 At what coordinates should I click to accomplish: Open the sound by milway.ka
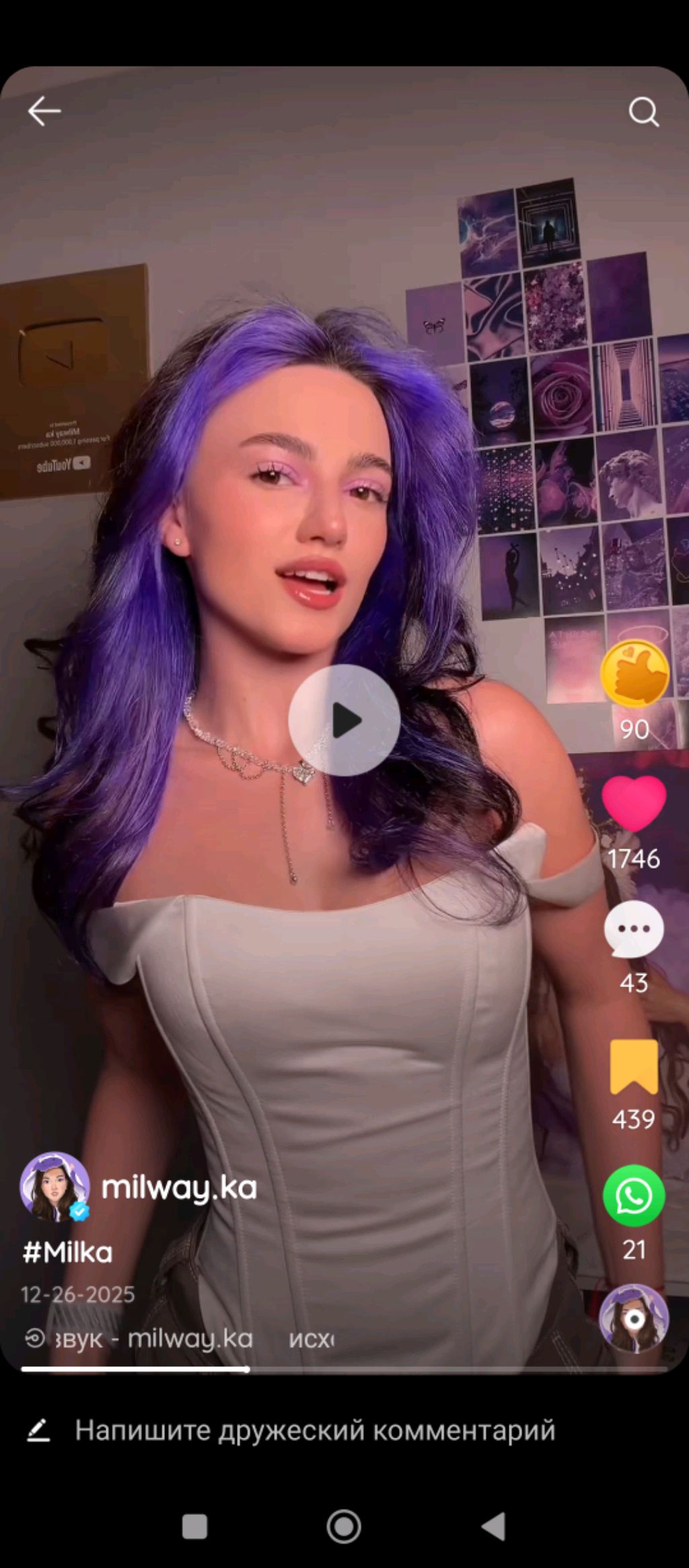tap(155, 1339)
